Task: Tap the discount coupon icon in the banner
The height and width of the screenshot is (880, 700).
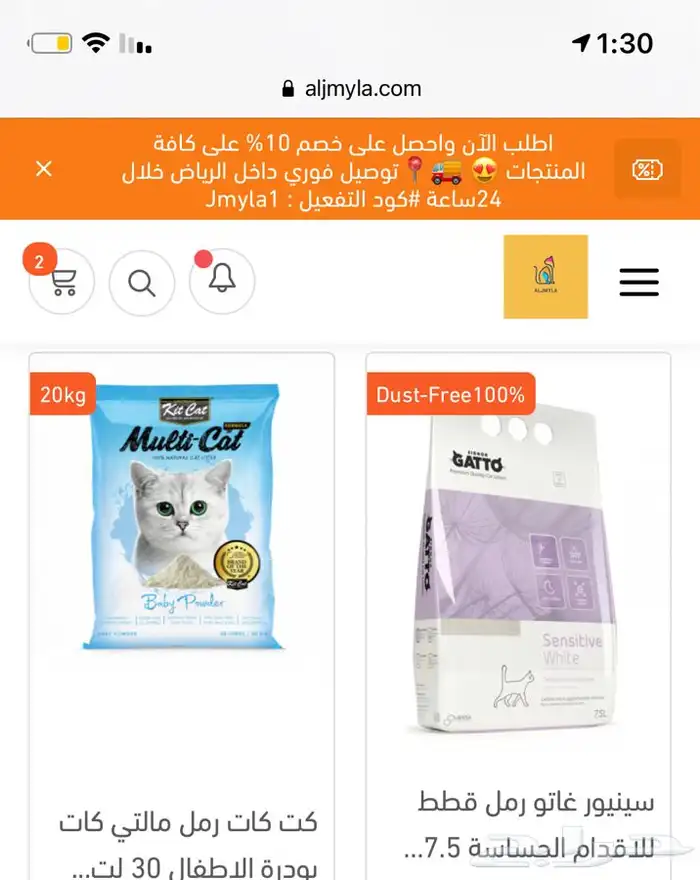Action: point(647,169)
